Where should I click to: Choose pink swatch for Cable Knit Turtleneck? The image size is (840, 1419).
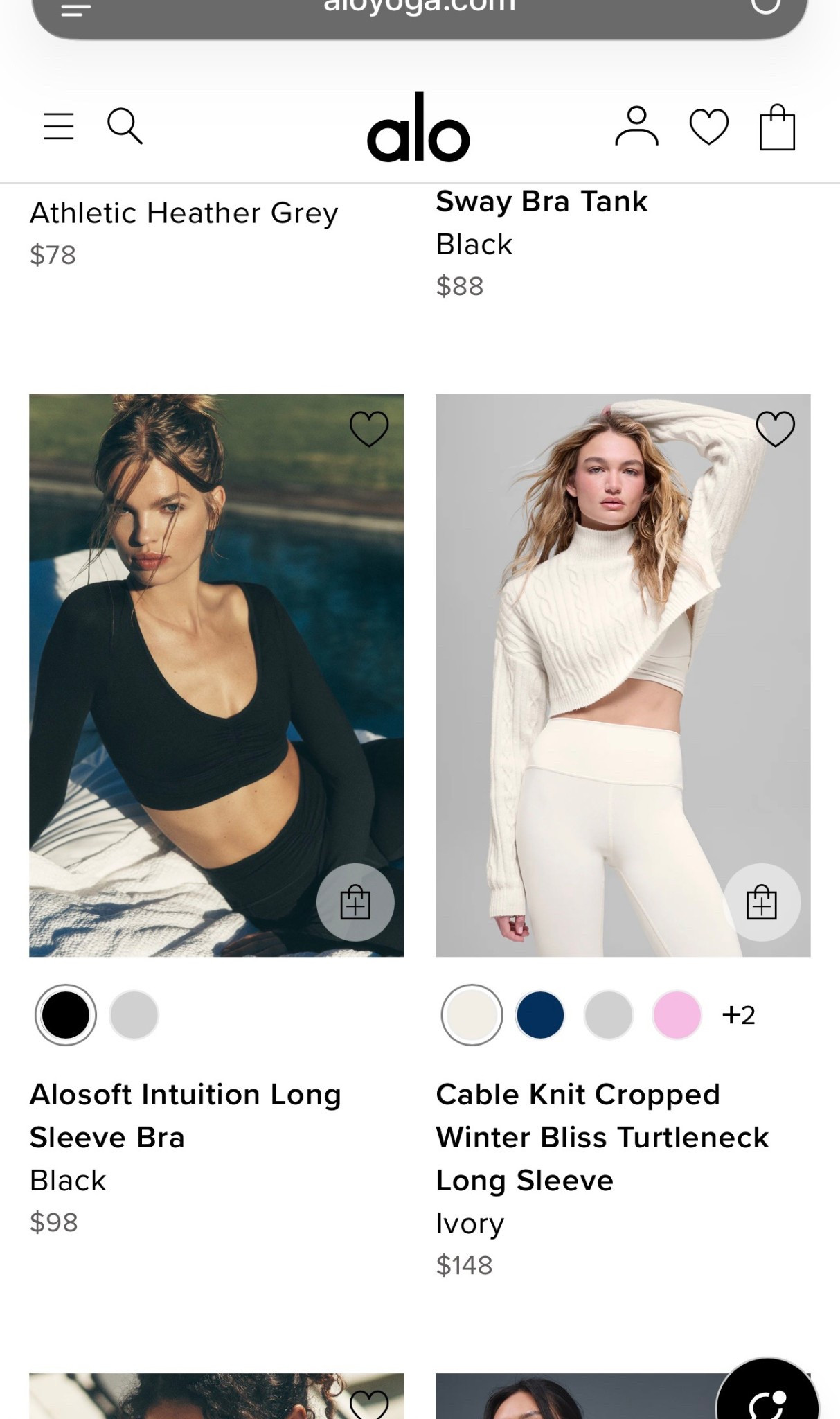pyautogui.click(x=677, y=1015)
